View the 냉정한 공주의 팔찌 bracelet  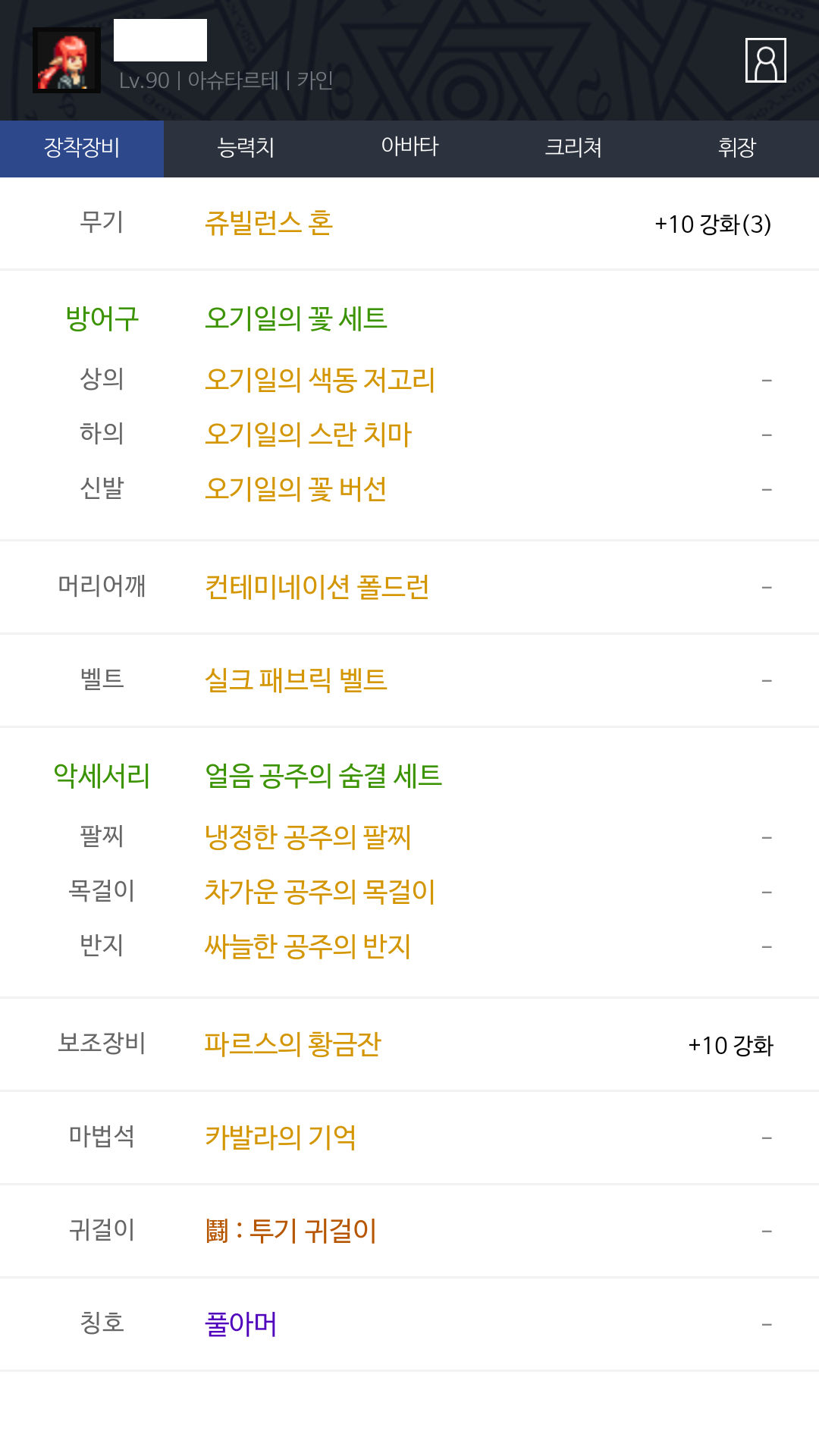[x=308, y=837]
